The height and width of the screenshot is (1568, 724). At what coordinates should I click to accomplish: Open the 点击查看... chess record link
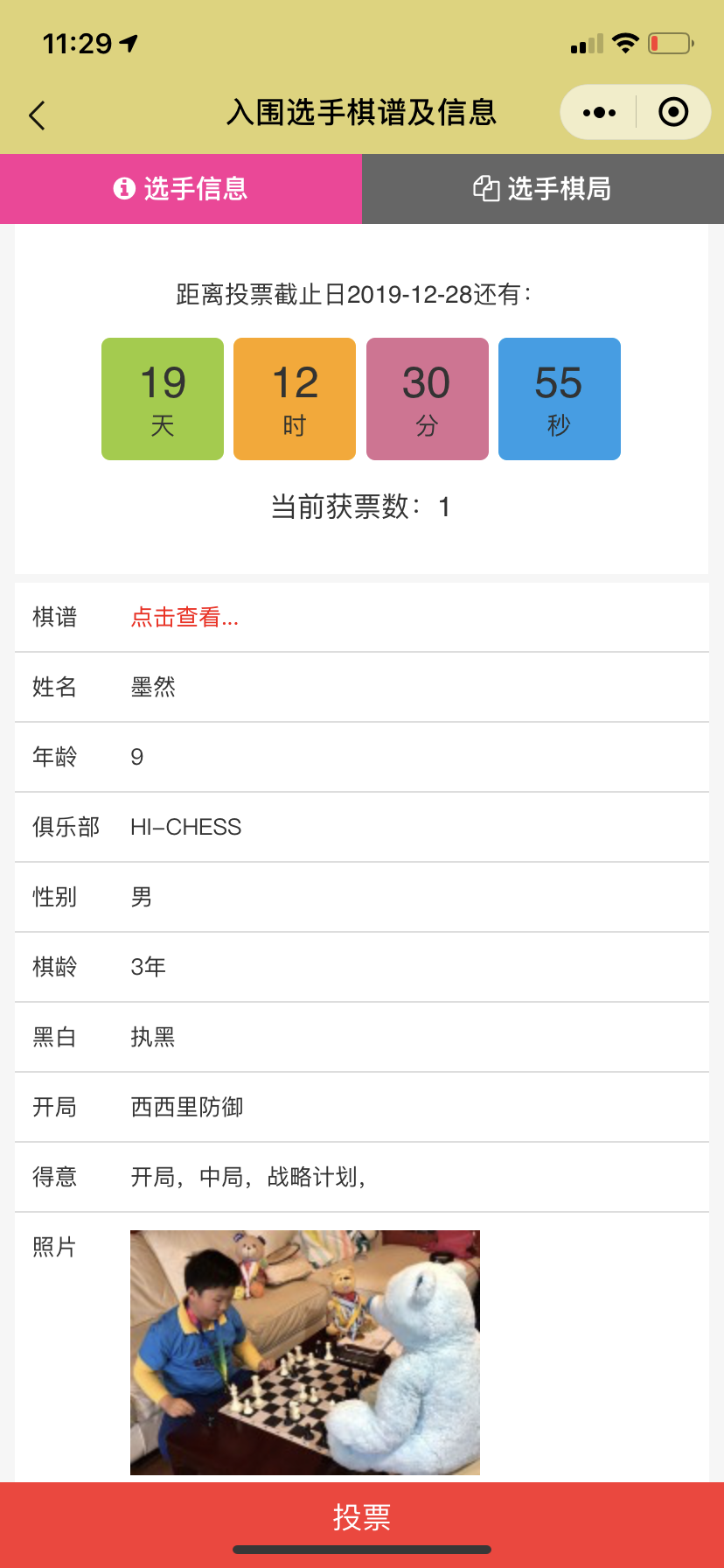184,618
